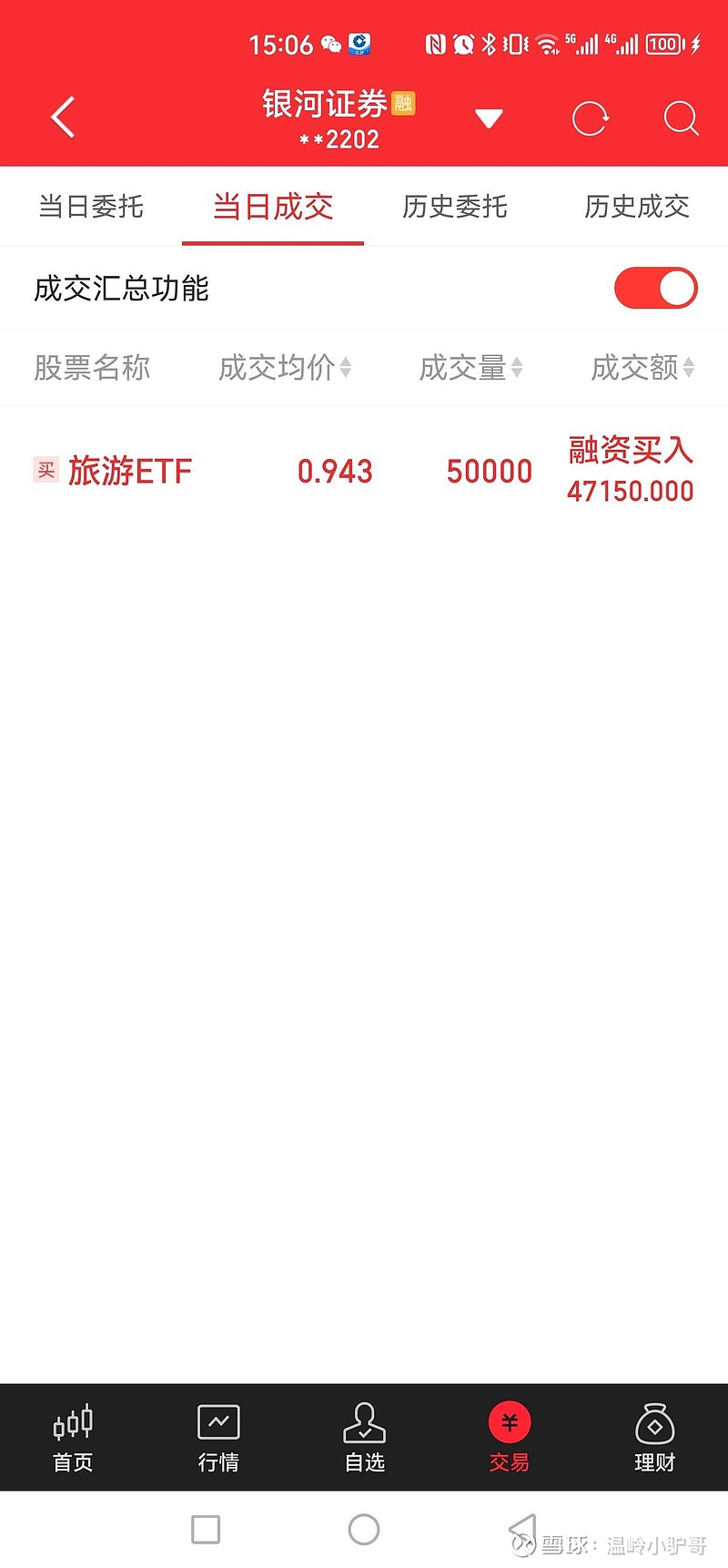Open the 行情 bottom tab
Image resolution: width=728 pixels, height=1568 pixels.
[x=218, y=1438]
